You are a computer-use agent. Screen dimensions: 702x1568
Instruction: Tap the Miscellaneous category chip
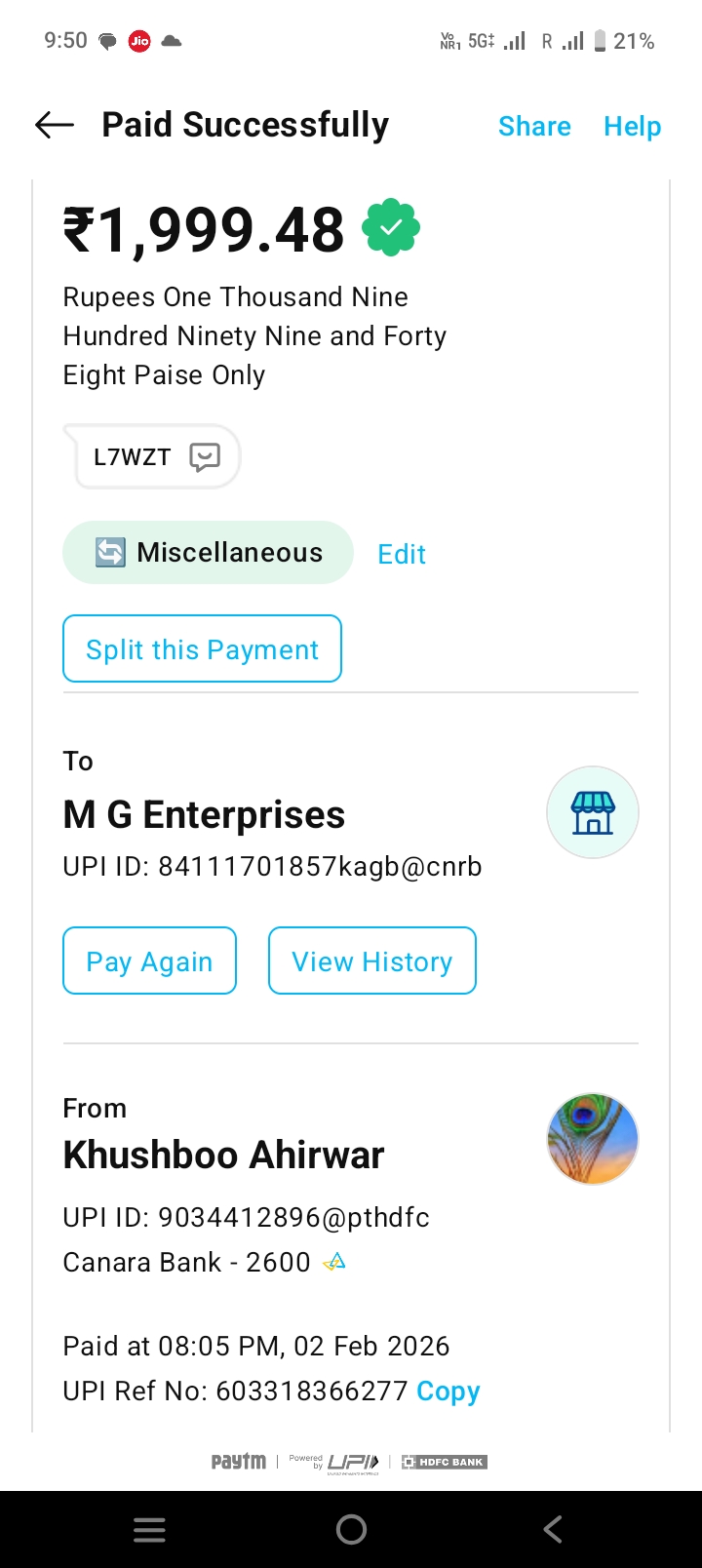coord(208,553)
